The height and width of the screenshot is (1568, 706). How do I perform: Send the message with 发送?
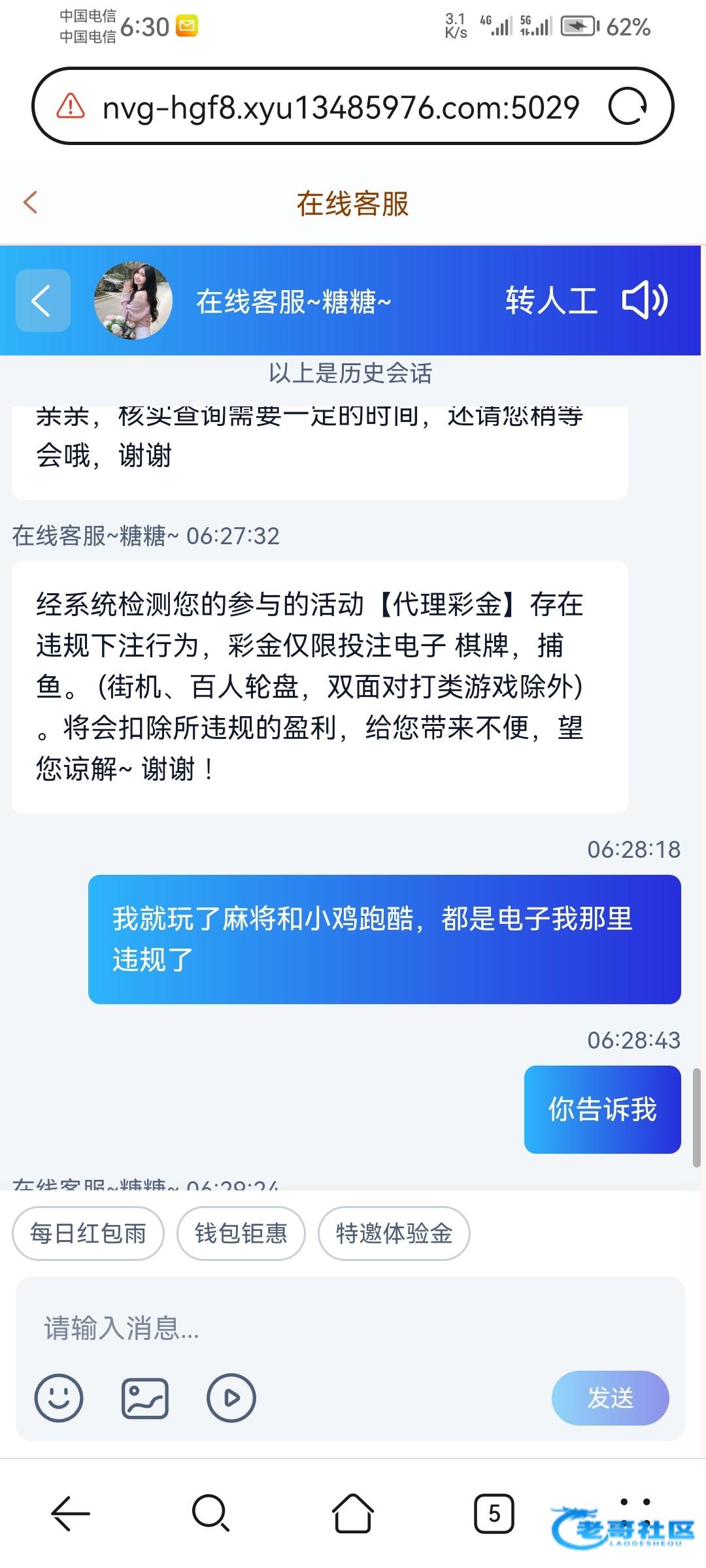point(610,1398)
